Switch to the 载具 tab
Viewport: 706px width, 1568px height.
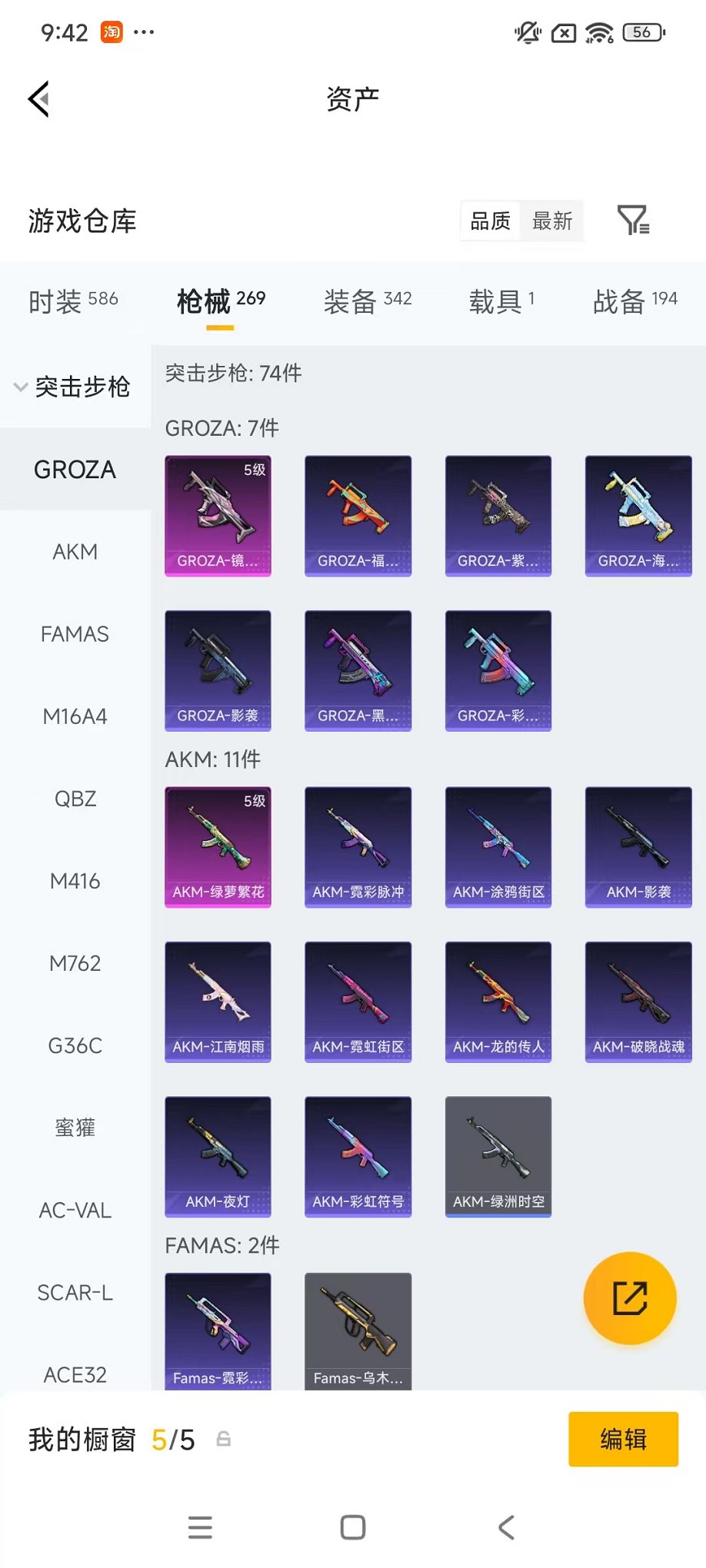[x=501, y=301]
